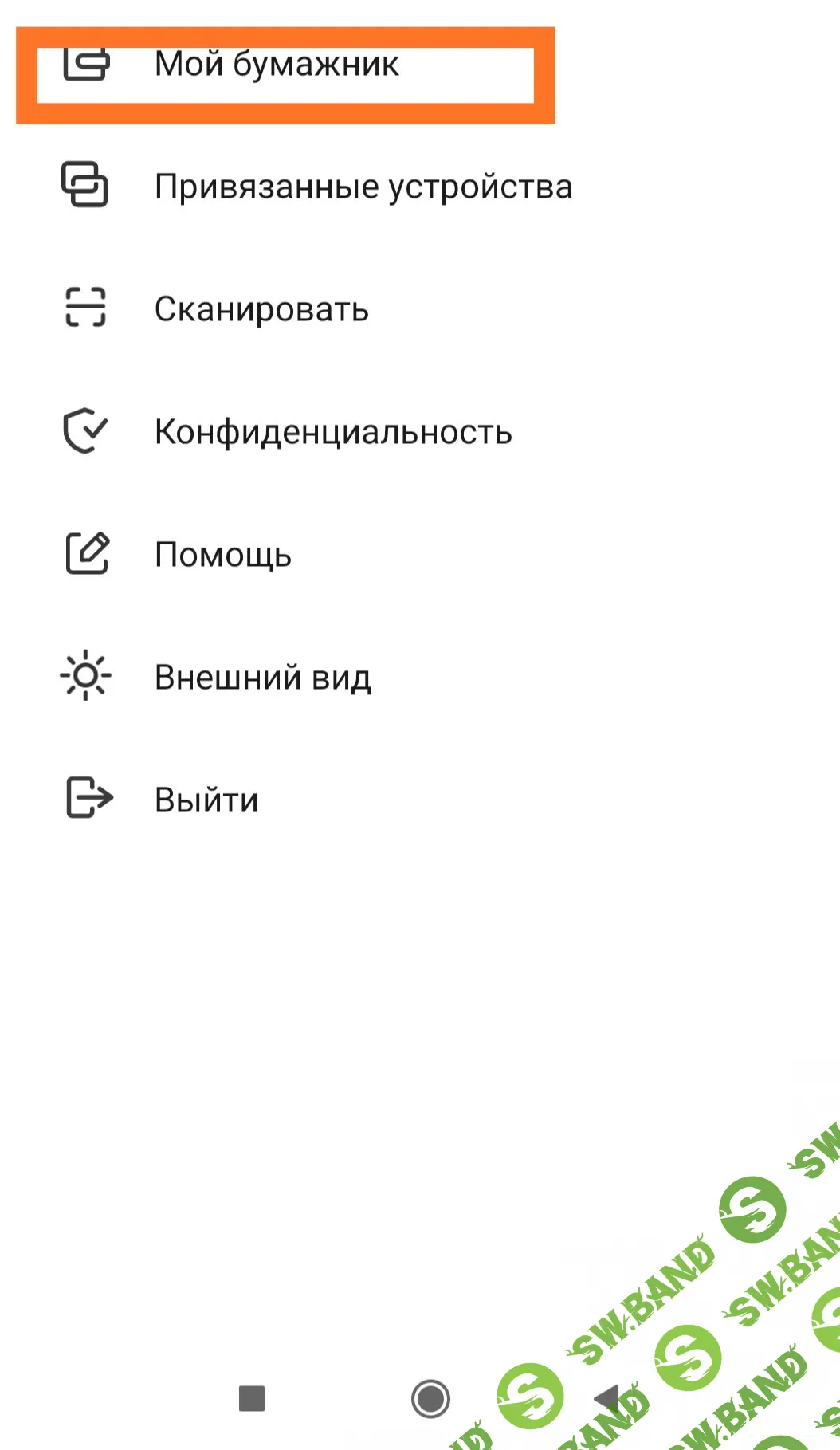Select the Сканировать option
The image size is (840, 1450).
261,309
